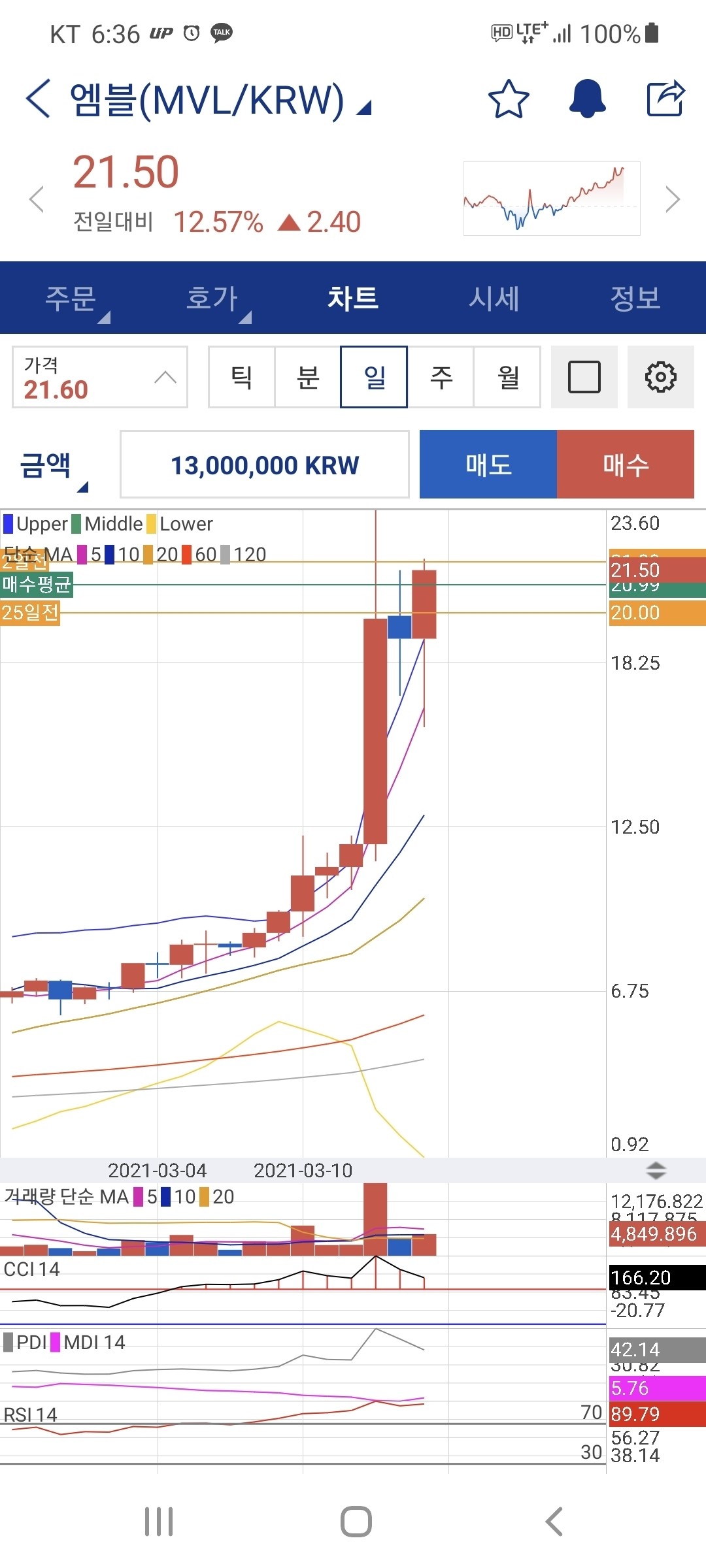Viewport: 706px width, 1568px height.
Task: Open chart settings with the gear icon
Action: (660, 378)
